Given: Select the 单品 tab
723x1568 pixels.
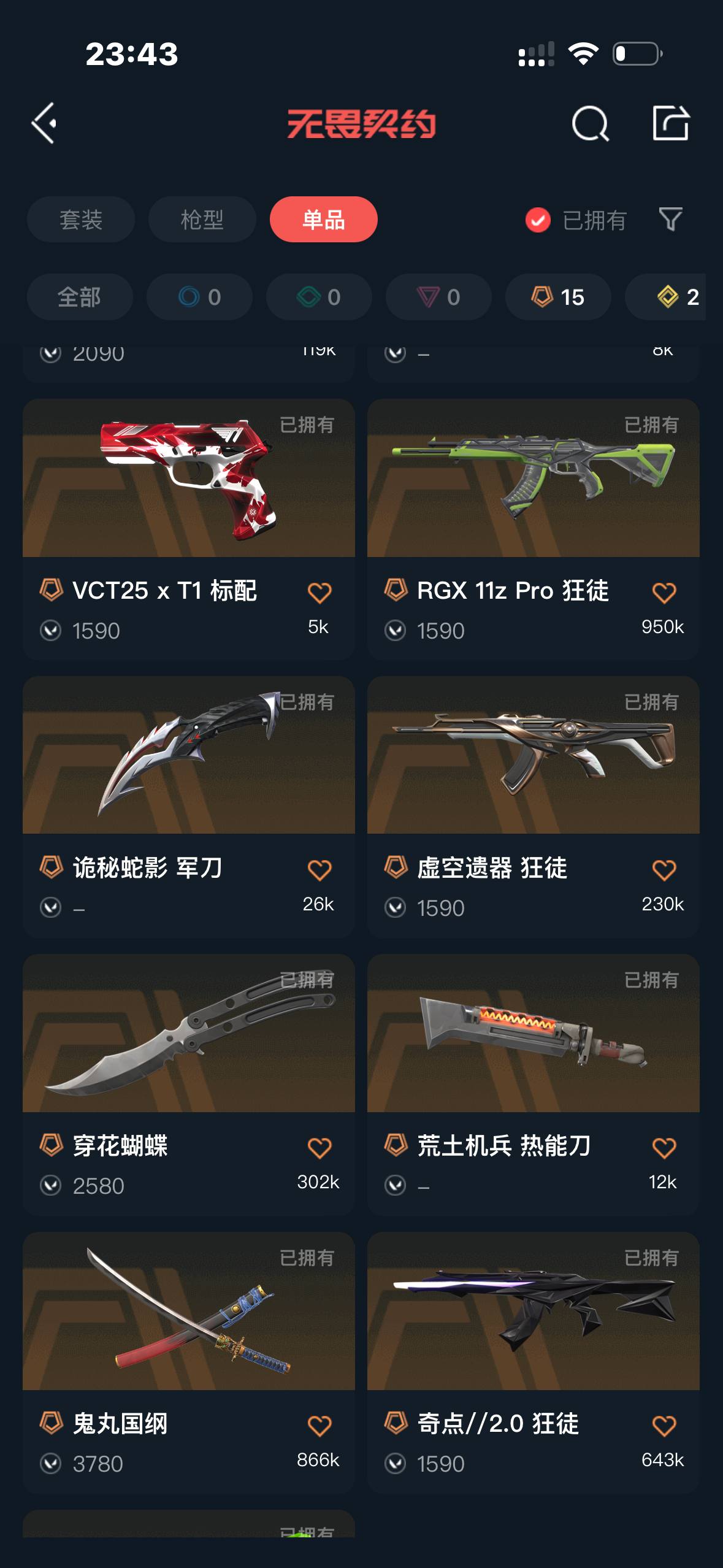Looking at the screenshot, I should coord(323,220).
